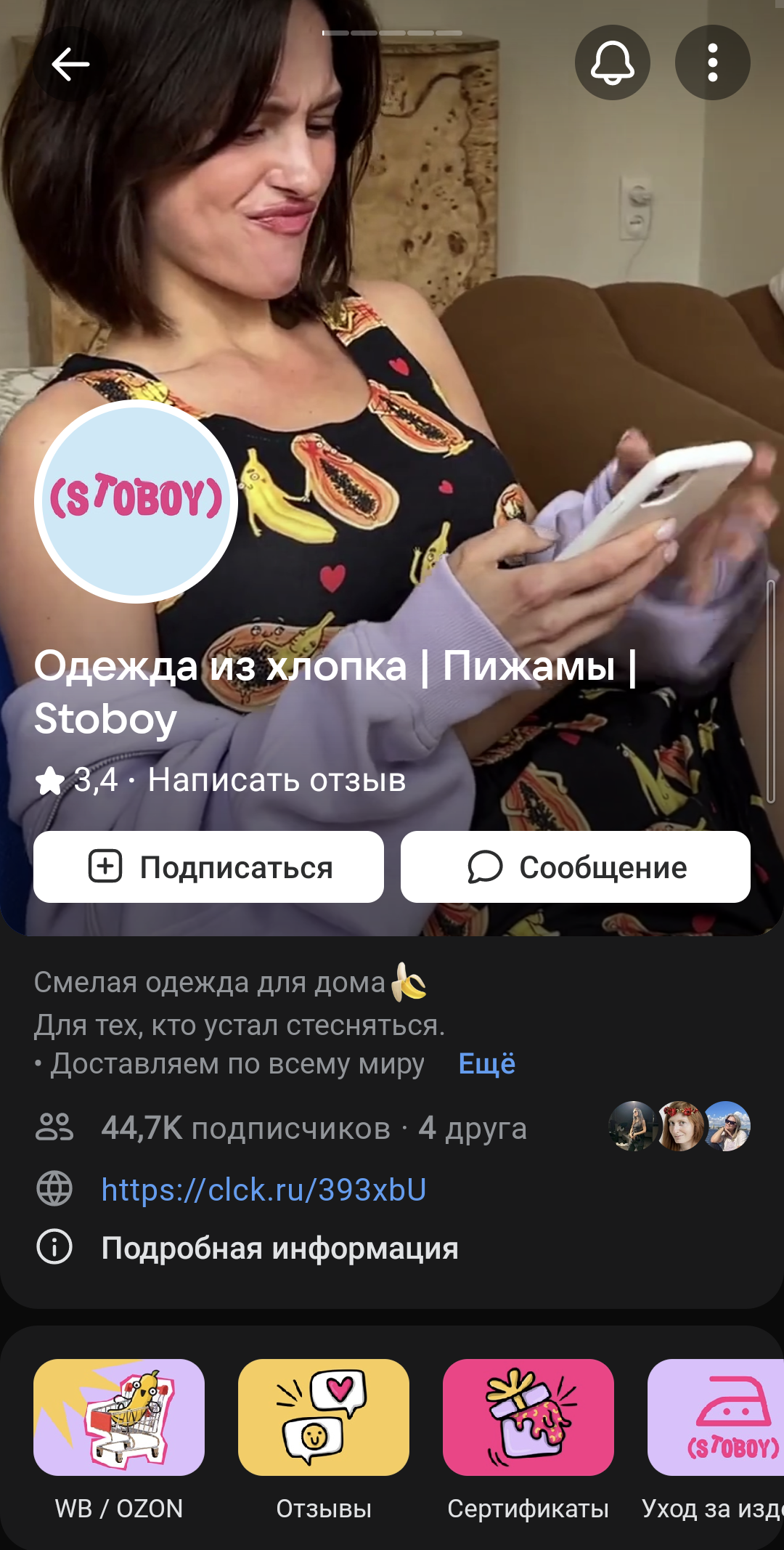The width and height of the screenshot is (784, 1550).
Task: Open the clck.ru/393xbU website link
Action: coord(264,1190)
